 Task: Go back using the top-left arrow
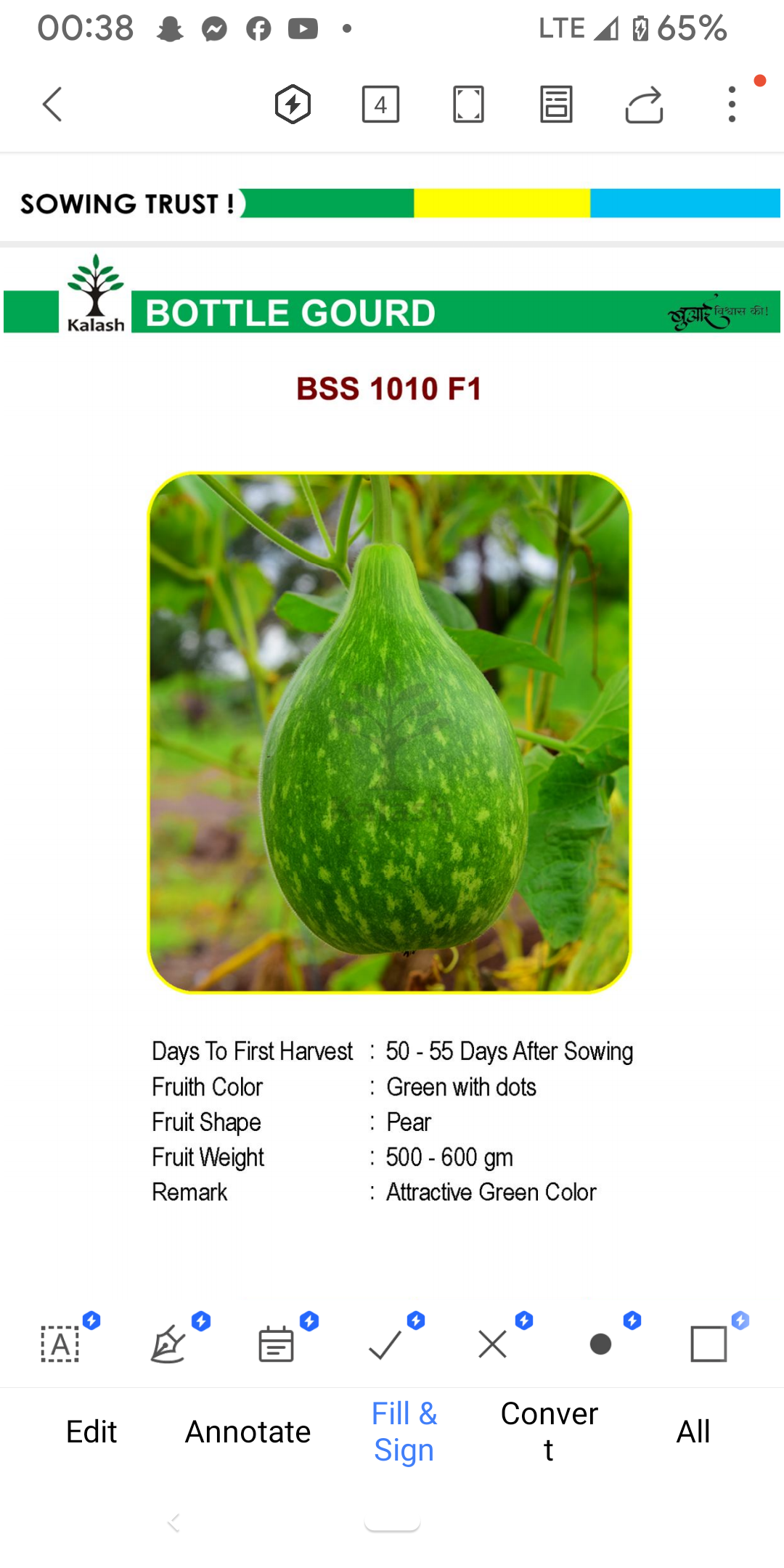(52, 105)
